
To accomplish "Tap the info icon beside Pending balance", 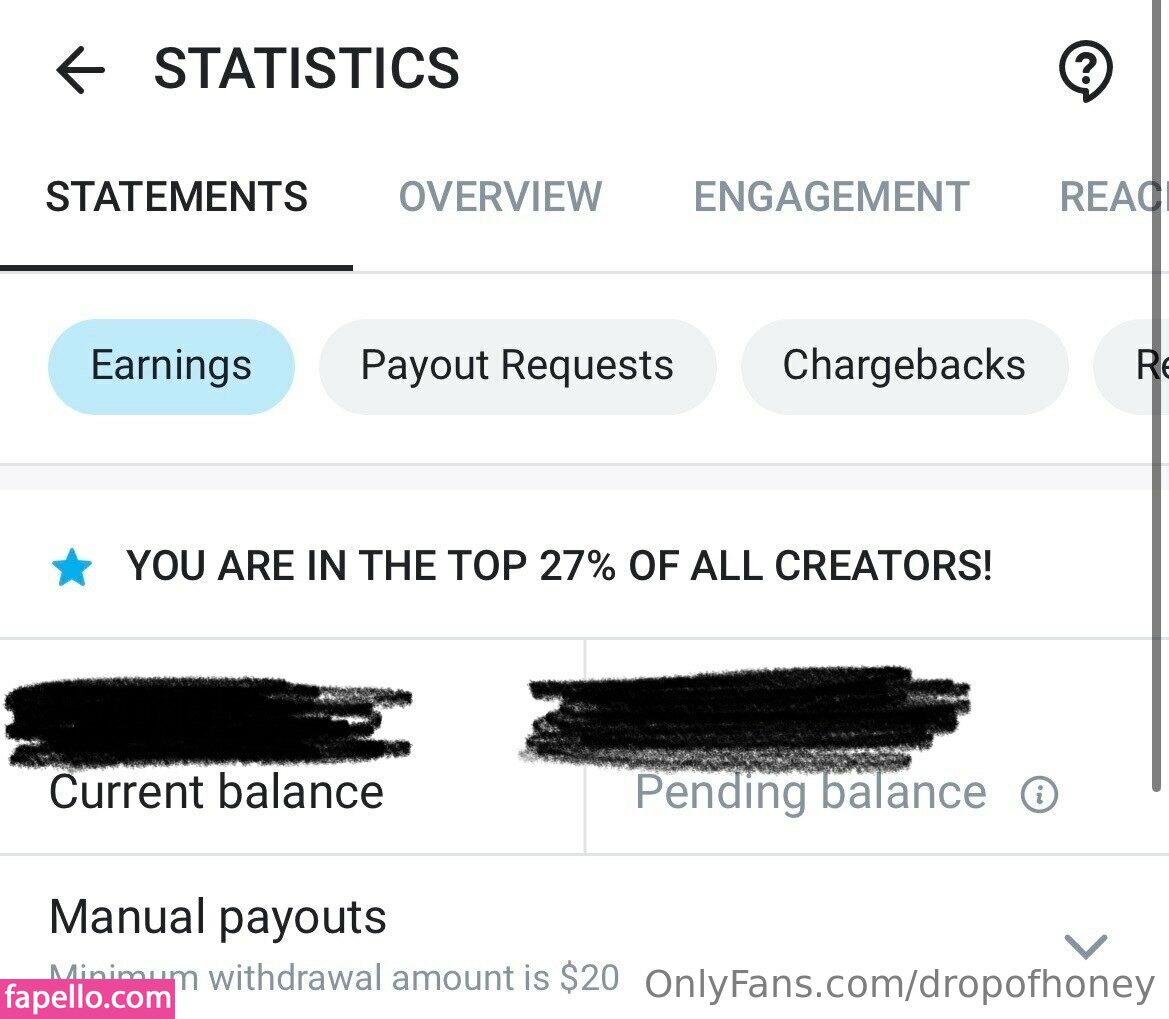I will tap(1039, 795).
